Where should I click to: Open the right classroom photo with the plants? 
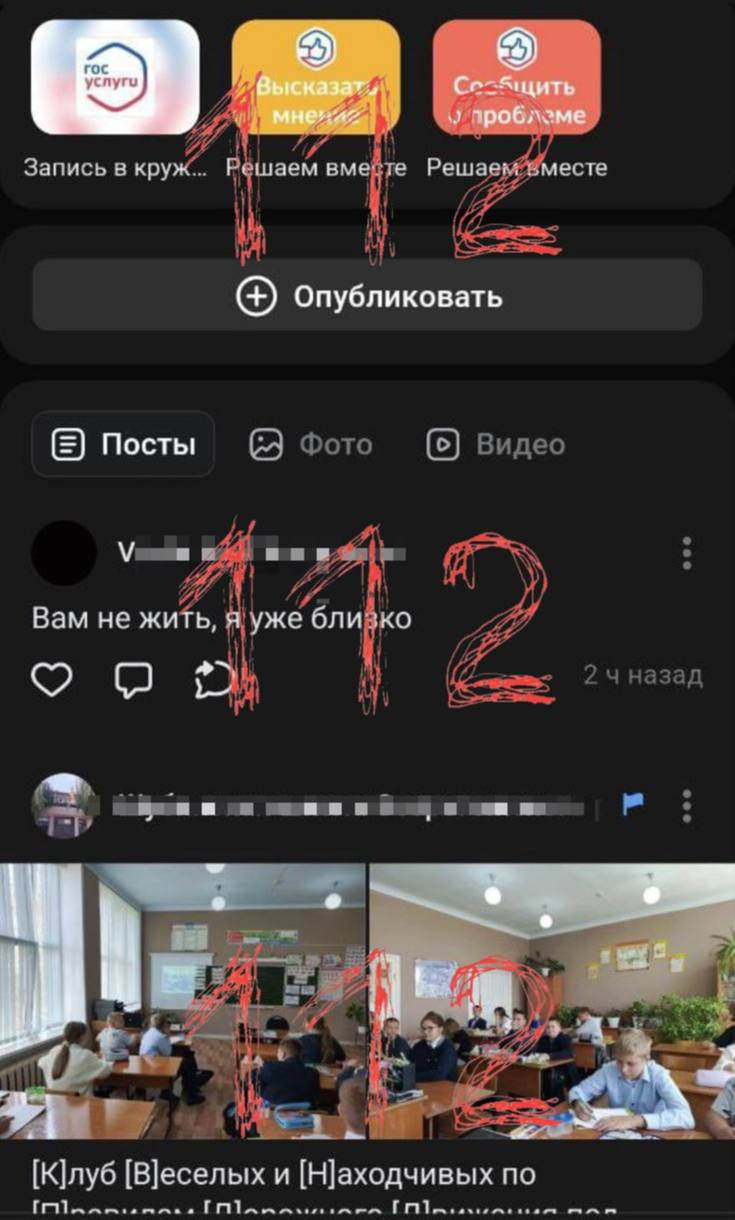point(553,1000)
